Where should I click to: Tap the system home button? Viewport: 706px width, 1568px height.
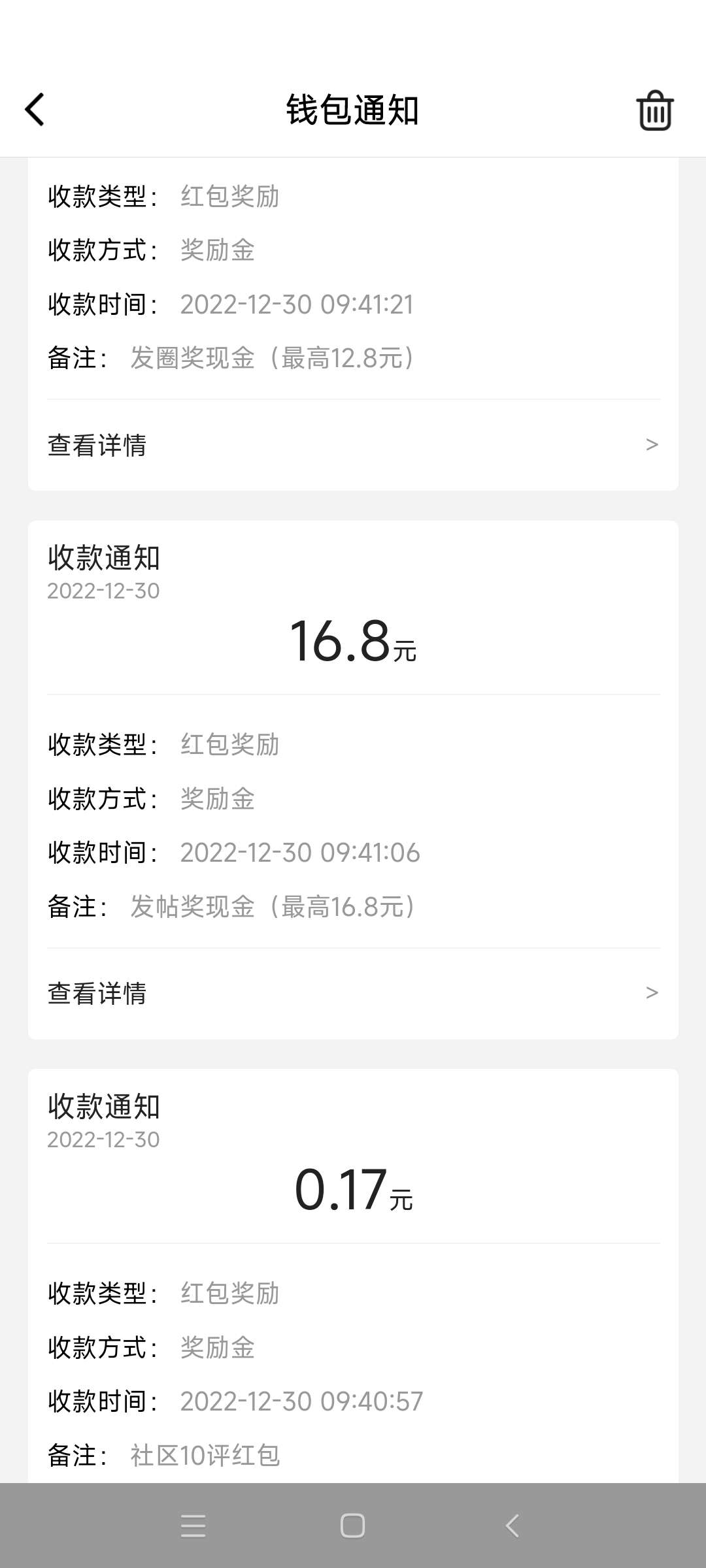[x=352, y=1526]
